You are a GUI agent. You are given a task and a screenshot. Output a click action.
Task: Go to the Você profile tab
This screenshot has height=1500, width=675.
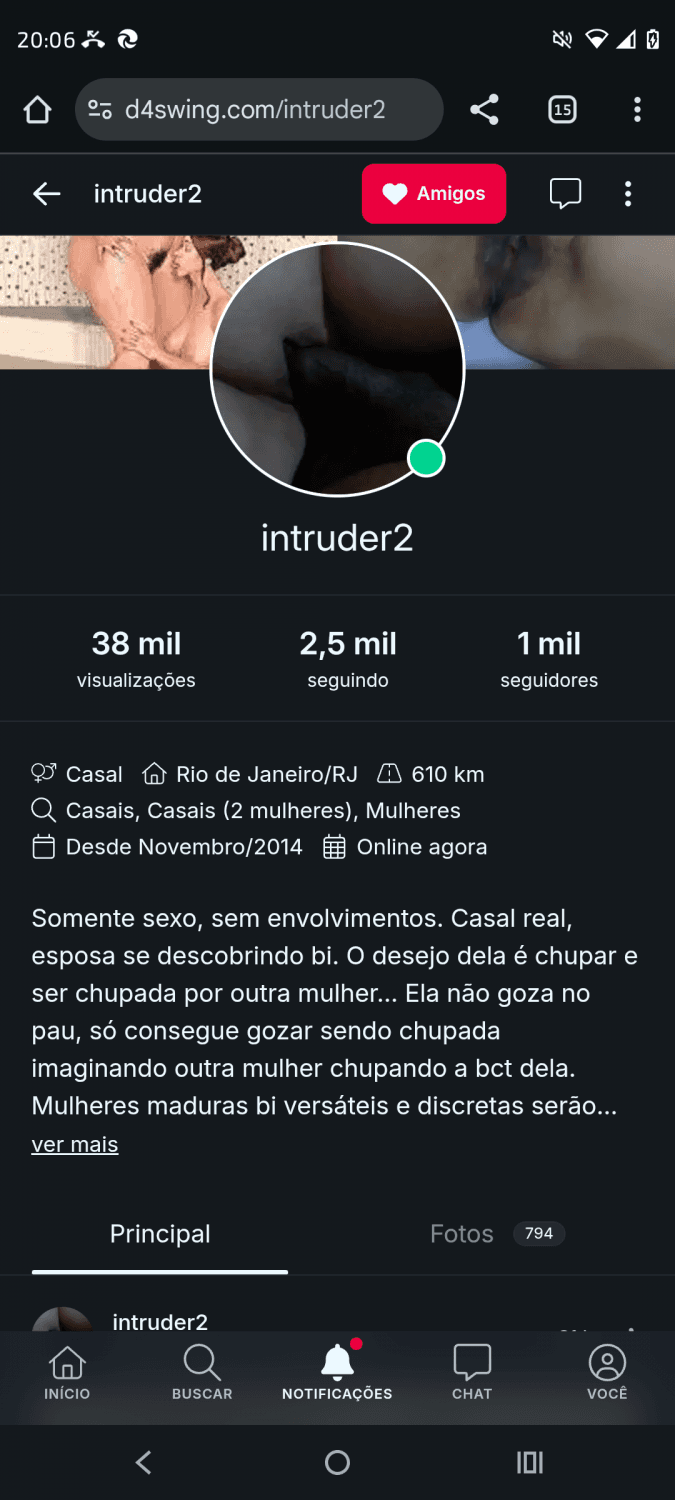pyautogui.click(x=607, y=1372)
